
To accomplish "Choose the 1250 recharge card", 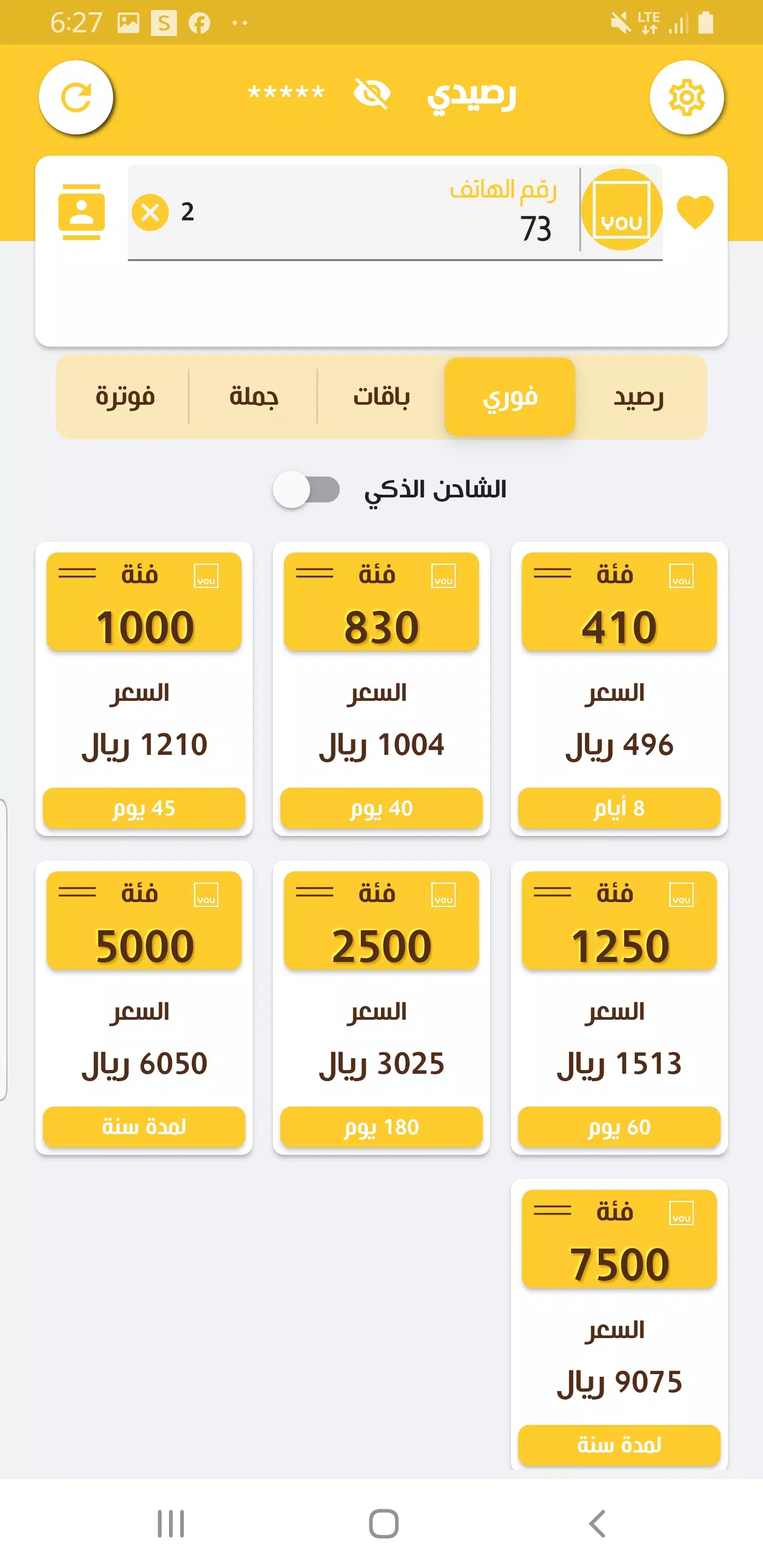I will [x=619, y=1008].
